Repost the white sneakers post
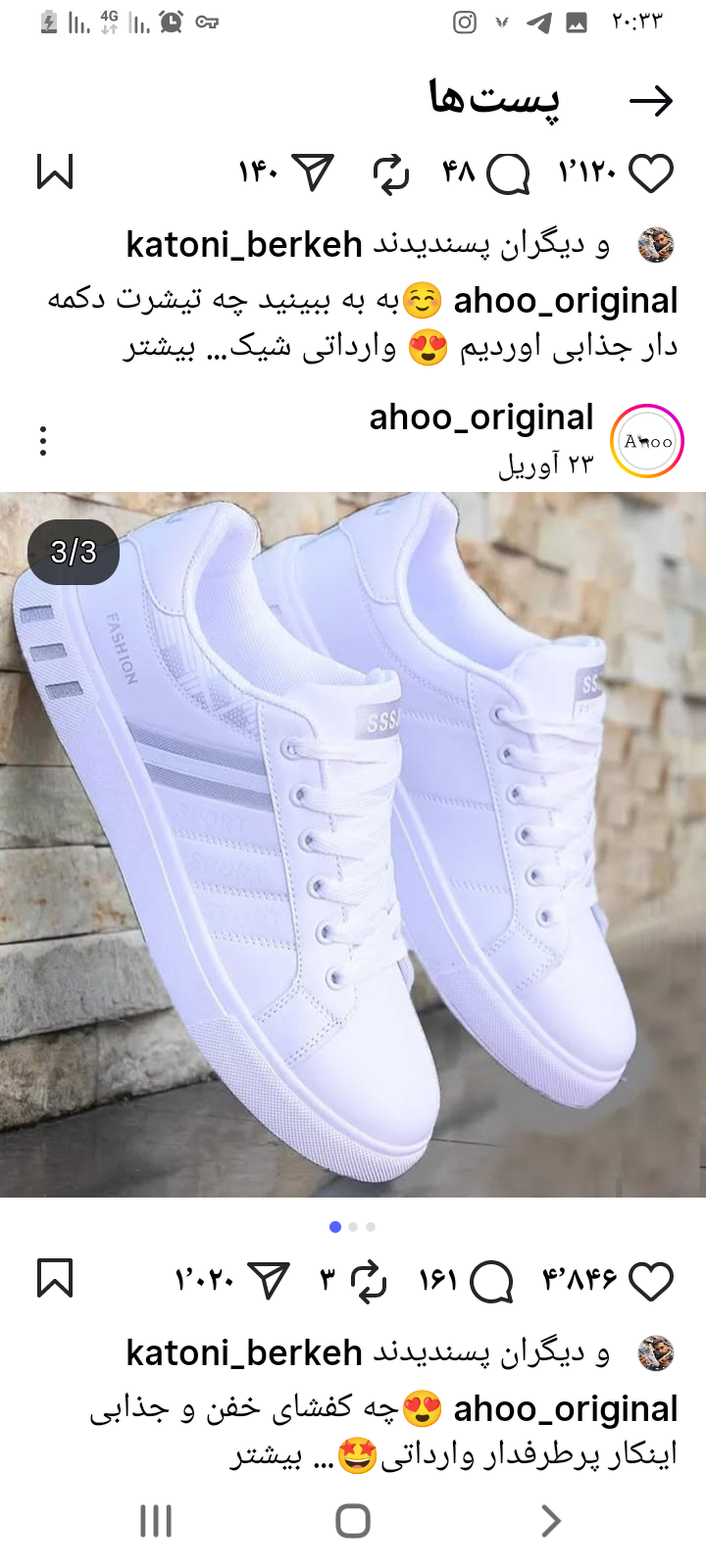This screenshot has width=706, height=1568. tap(369, 1281)
